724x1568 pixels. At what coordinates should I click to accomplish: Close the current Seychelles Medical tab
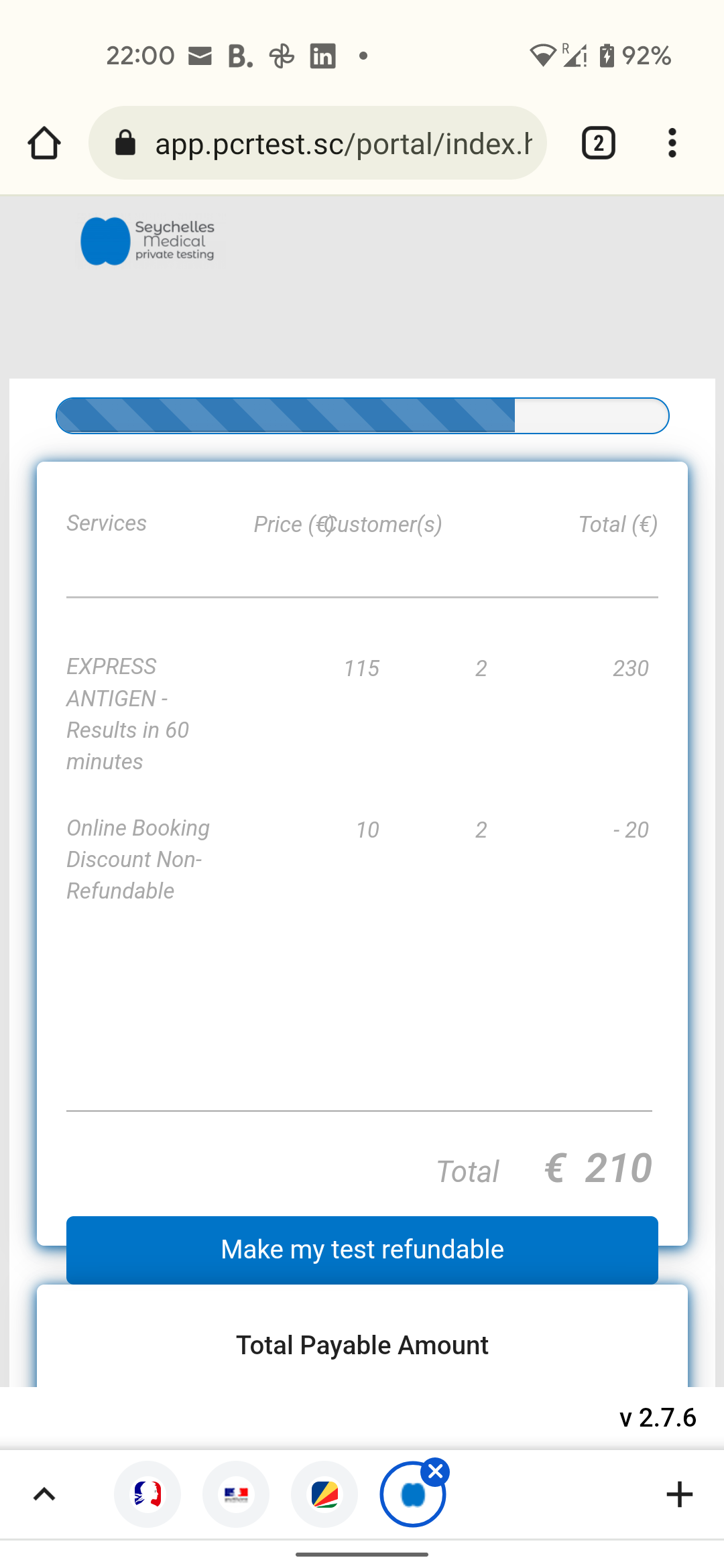pyautogui.click(x=436, y=1472)
